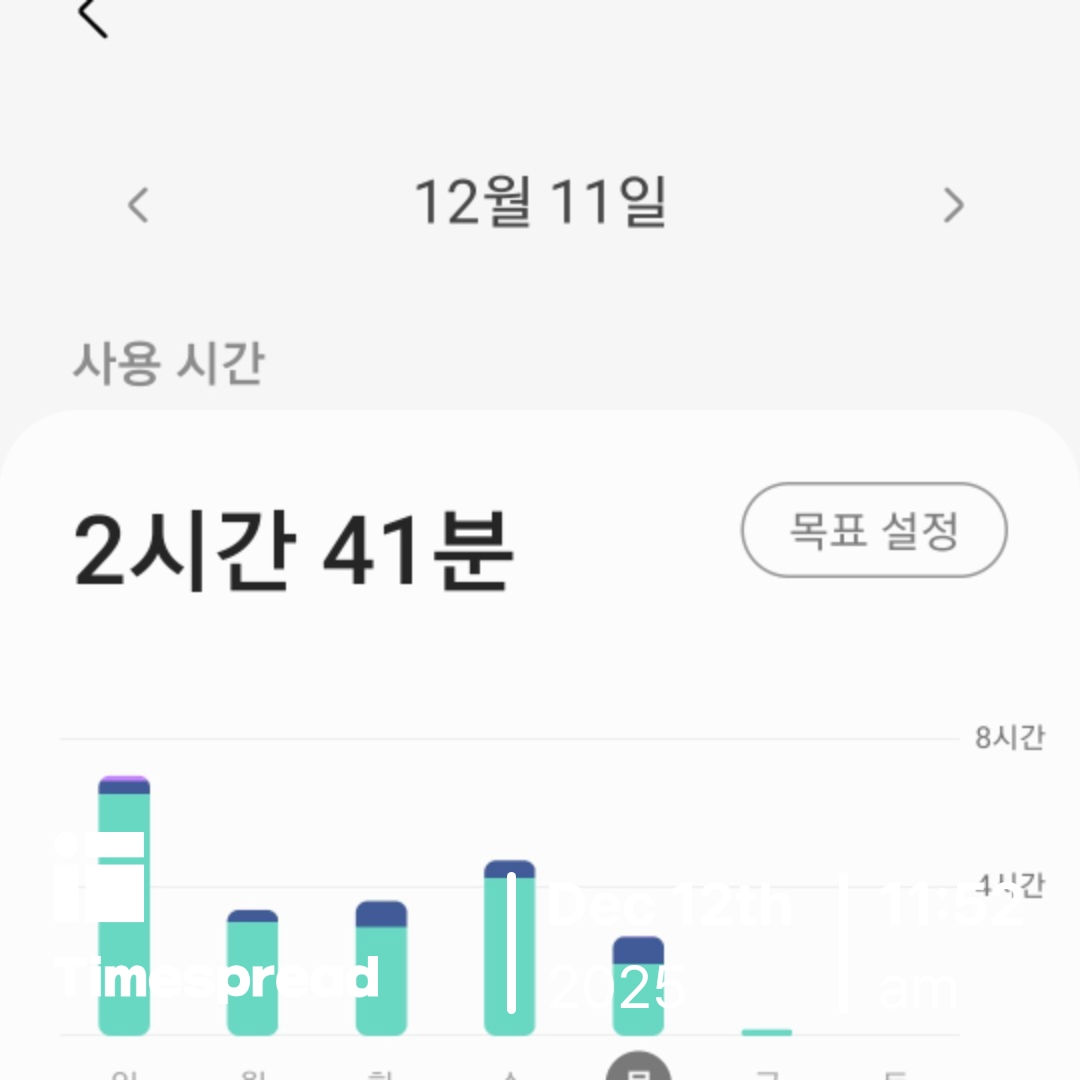The height and width of the screenshot is (1080, 1080).
Task: Go to the day before 12월 11일
Action: (138, 205)
